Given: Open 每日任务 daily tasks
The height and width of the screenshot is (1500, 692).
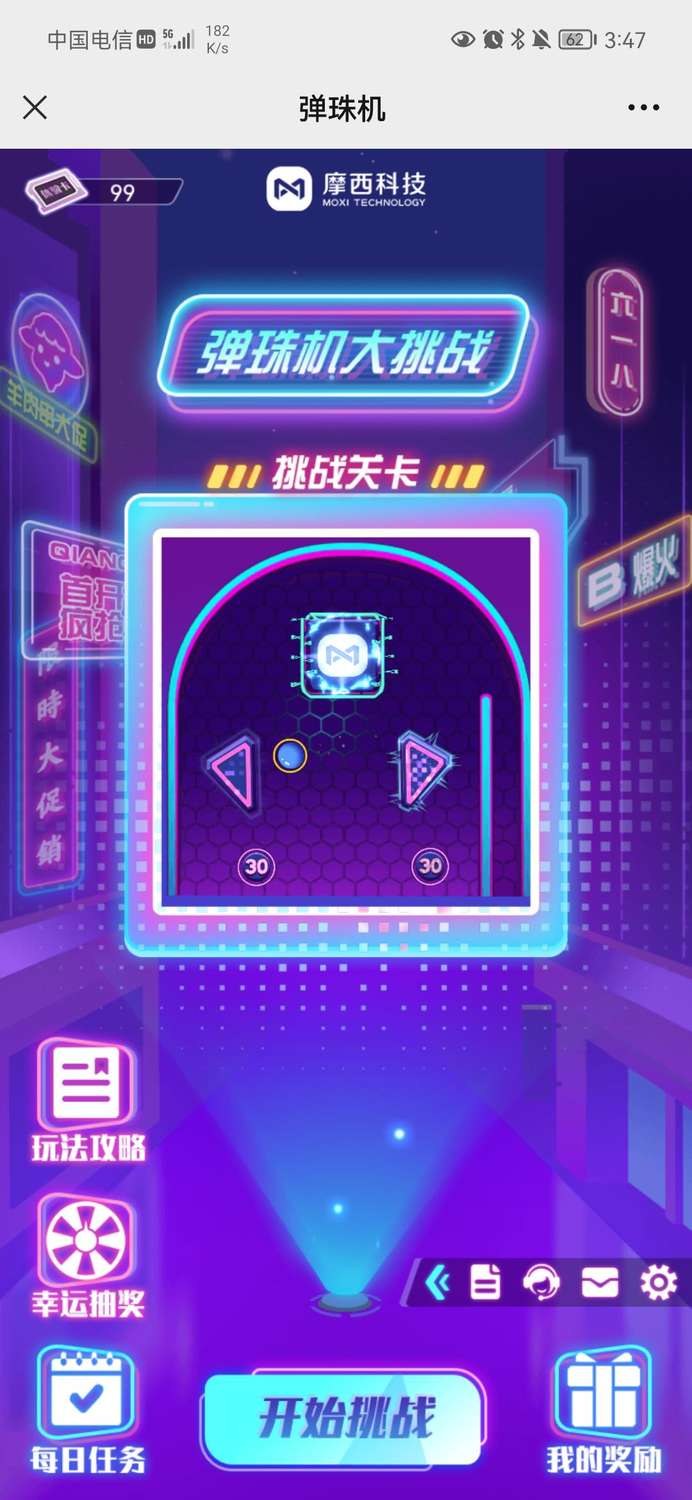Looking at the screenshot, I should tap(87, 1412).
